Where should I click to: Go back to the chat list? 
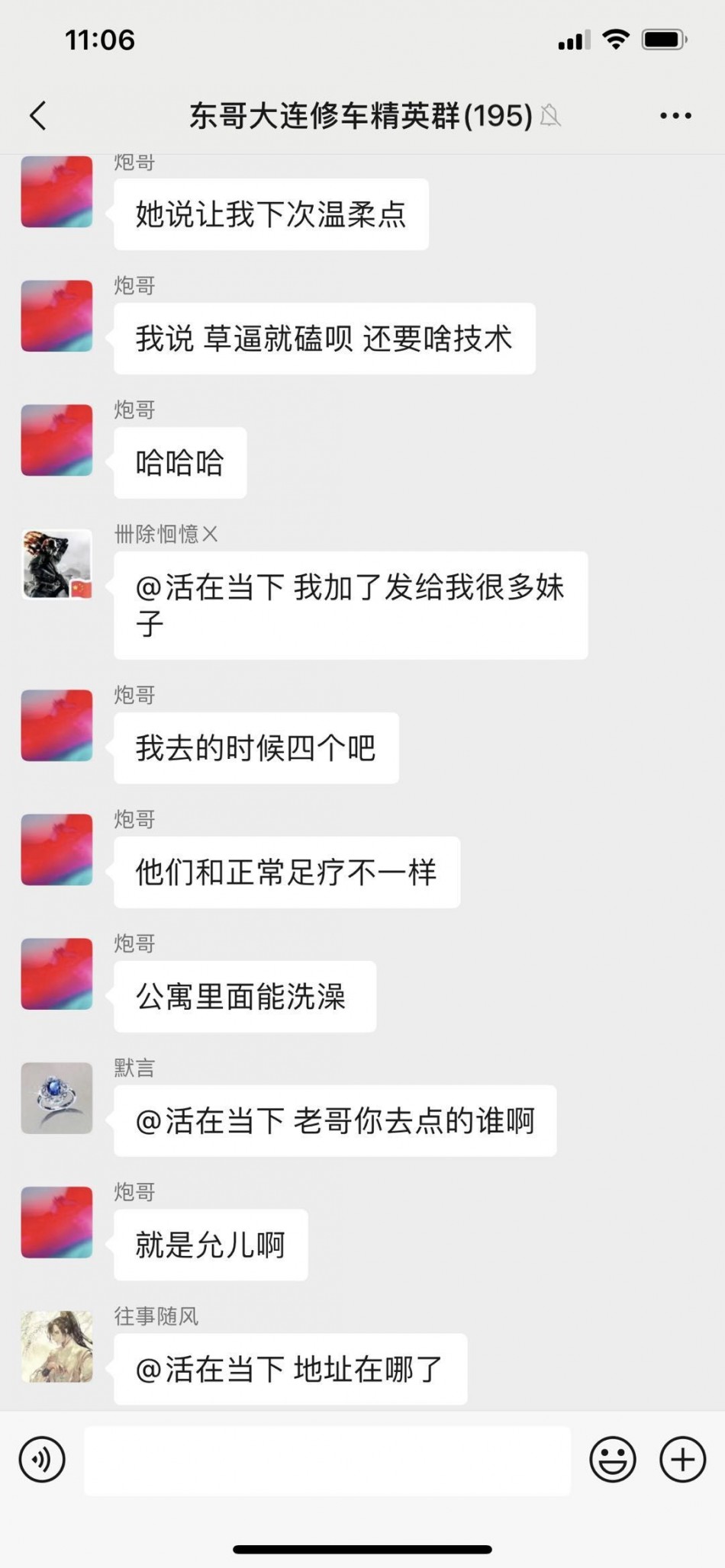tap(38, 116)
